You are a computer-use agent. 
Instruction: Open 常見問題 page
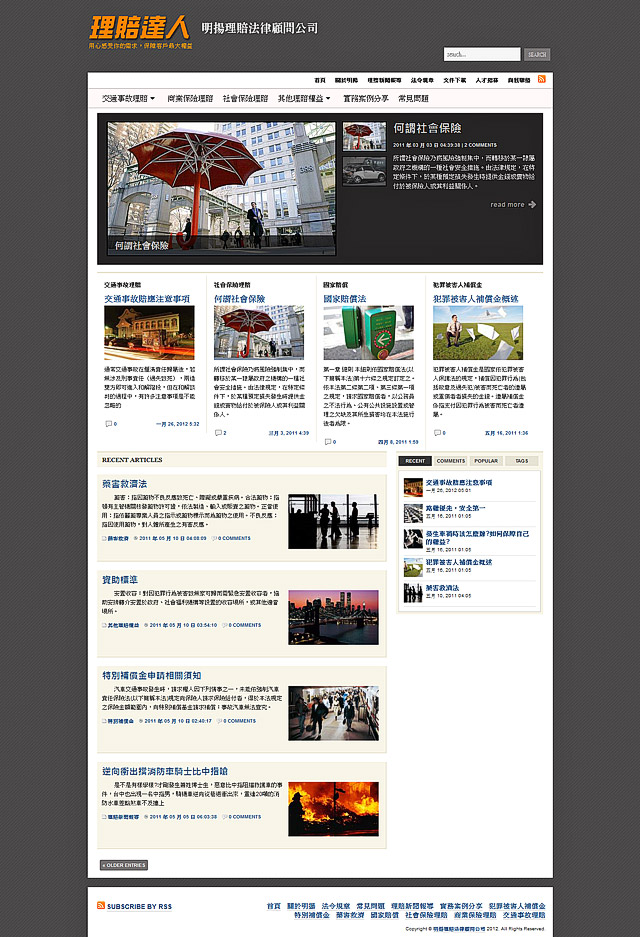[x=413, y=99]
